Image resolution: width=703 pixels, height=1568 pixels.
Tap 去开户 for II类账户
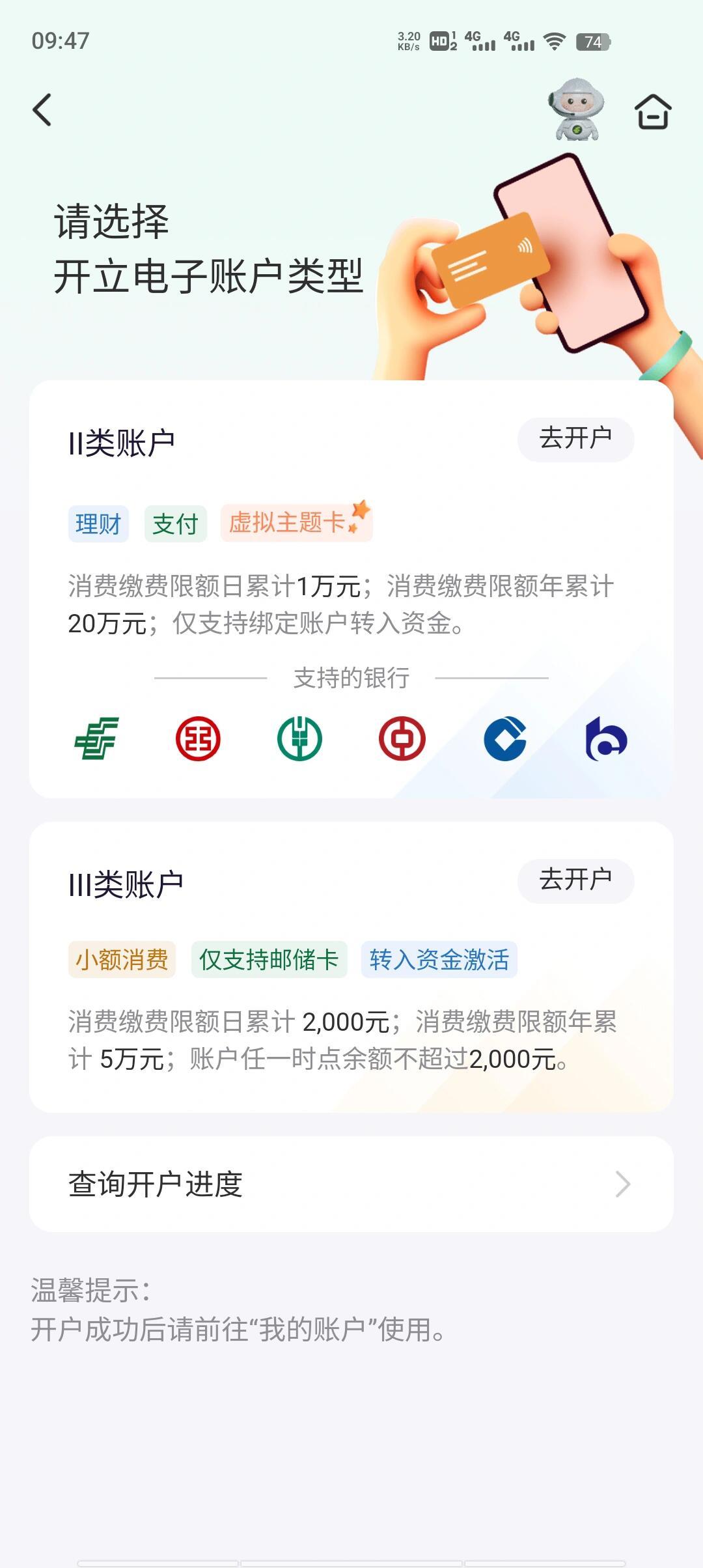tap(575, 439)
